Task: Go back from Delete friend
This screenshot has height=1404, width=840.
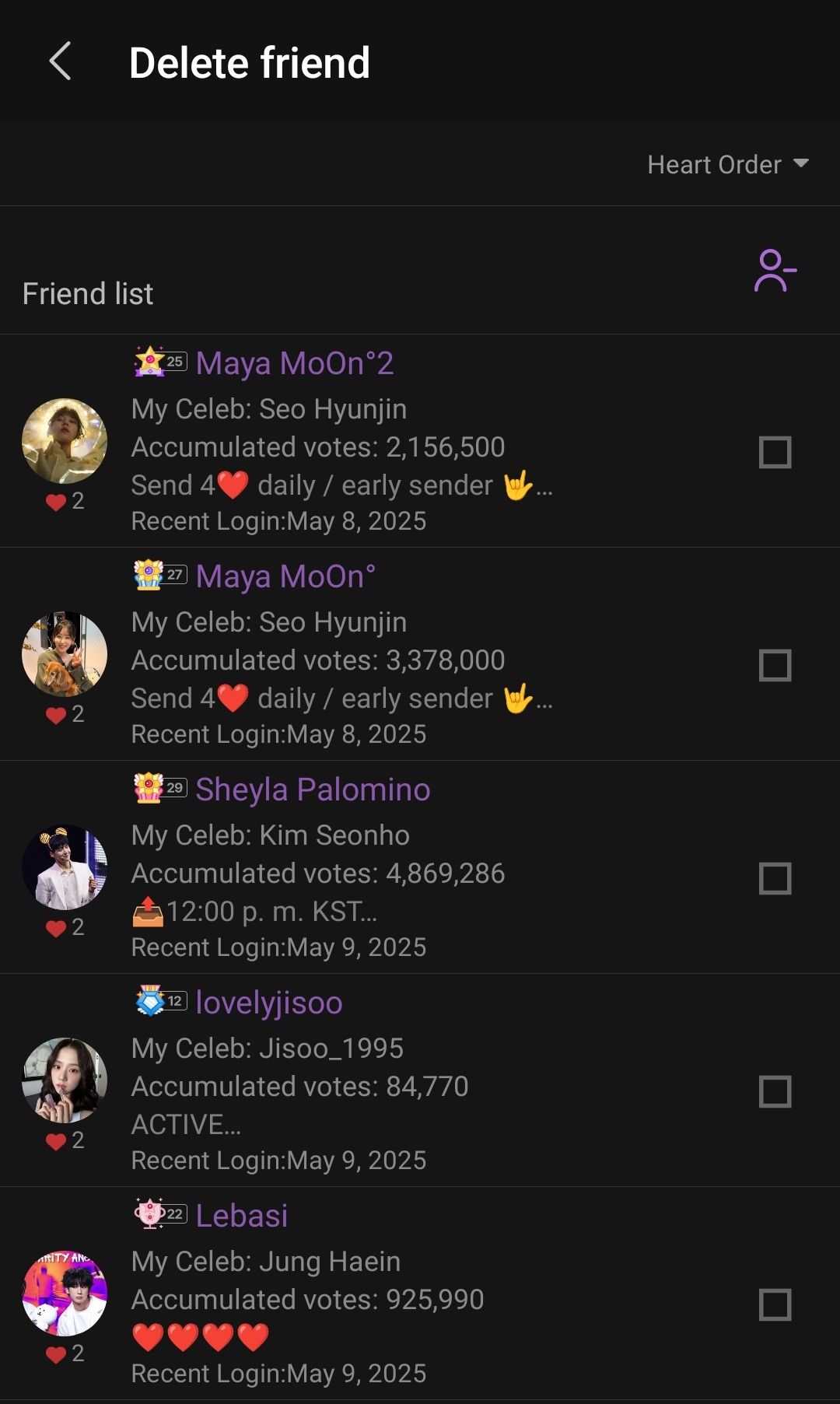Action: [x=60, y=61]
